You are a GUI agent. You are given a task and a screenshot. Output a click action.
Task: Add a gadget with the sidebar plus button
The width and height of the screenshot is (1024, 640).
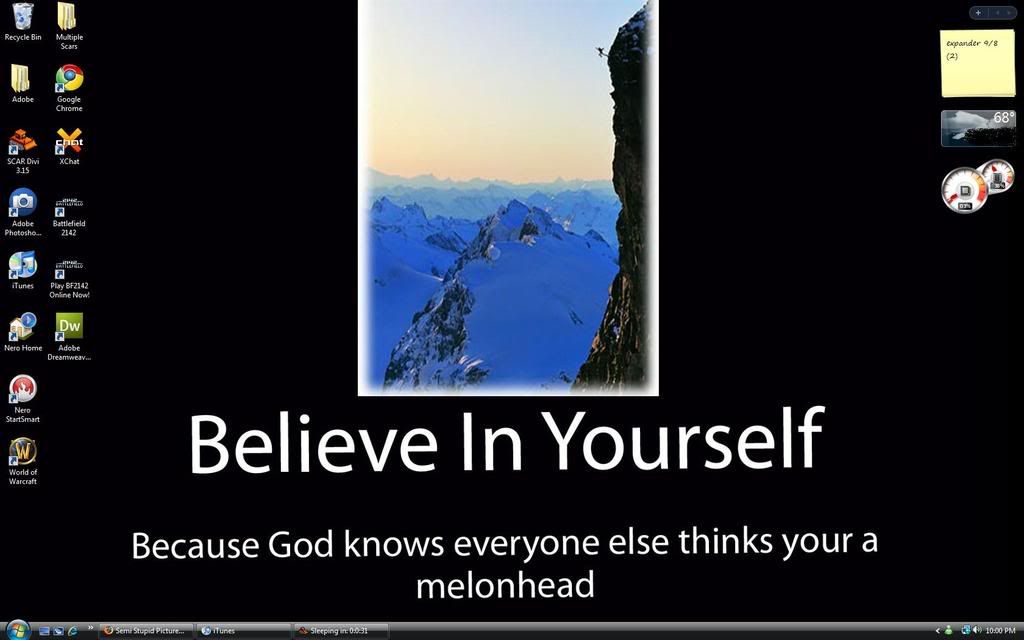978,13
